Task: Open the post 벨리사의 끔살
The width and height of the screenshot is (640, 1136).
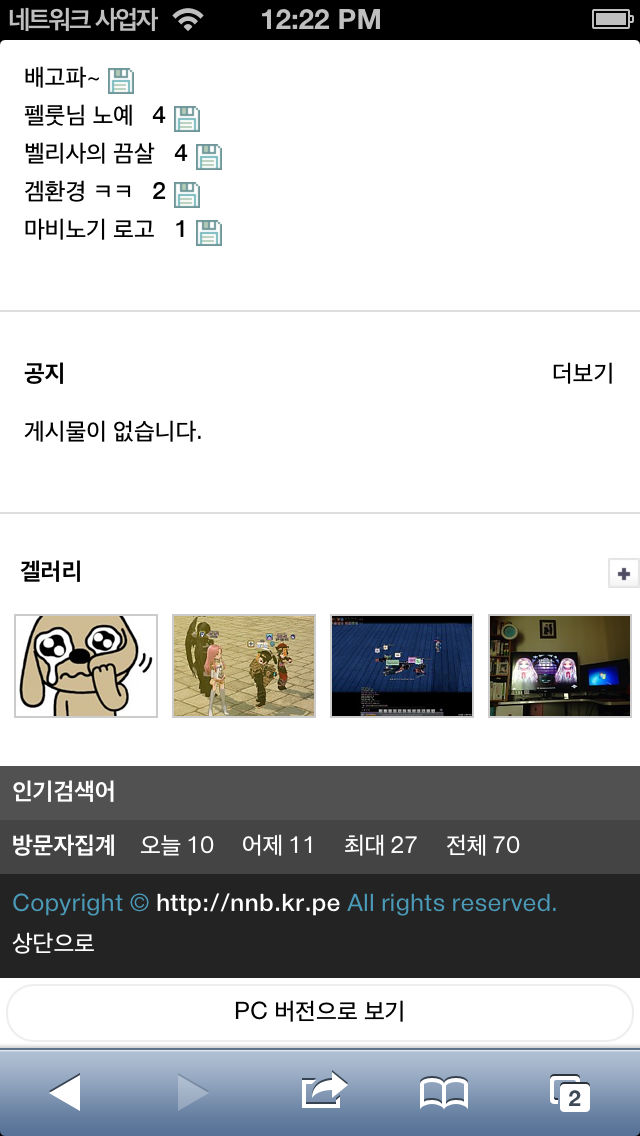Action: [89, 154]
